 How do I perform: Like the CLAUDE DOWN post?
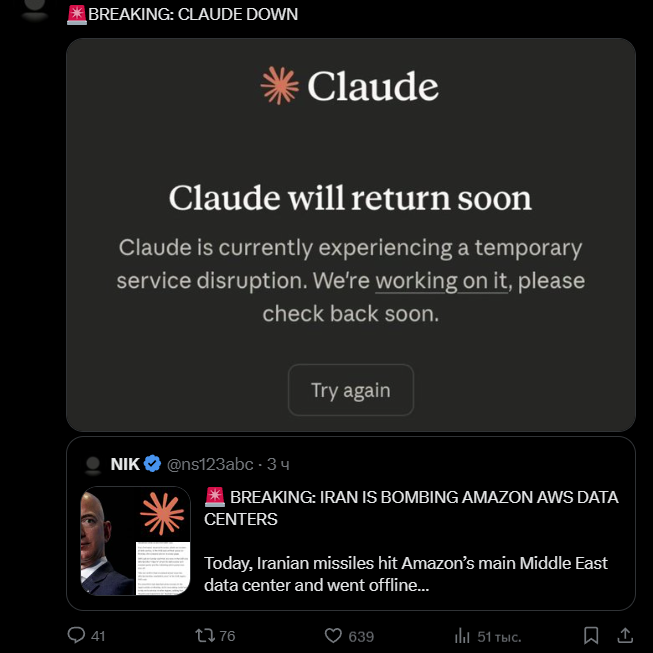click(335, 636)
